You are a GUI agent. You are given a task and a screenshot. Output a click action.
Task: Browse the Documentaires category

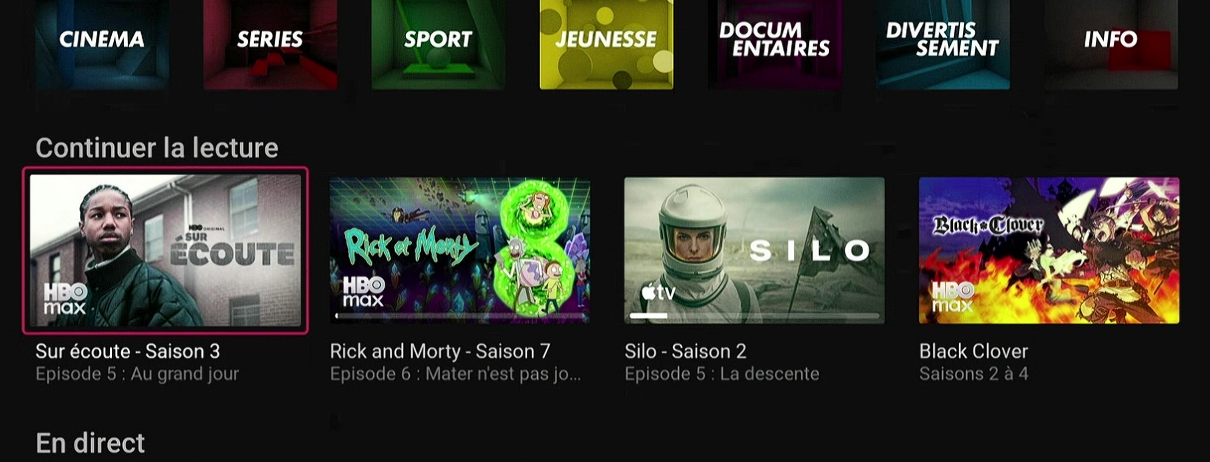tap(774, 42)
